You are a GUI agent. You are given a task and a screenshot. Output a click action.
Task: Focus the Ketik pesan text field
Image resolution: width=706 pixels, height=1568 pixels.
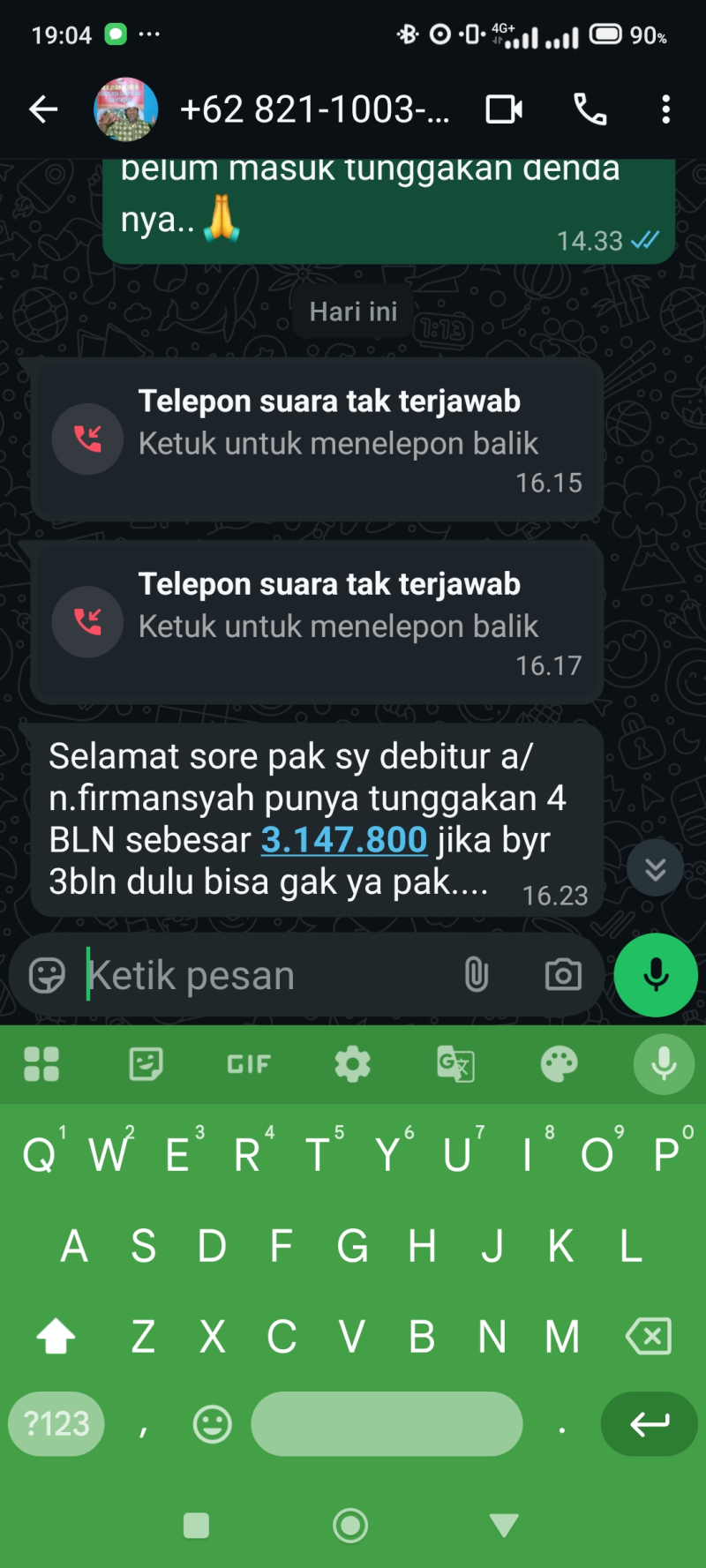pyautogui.click(x=265, y=975)
